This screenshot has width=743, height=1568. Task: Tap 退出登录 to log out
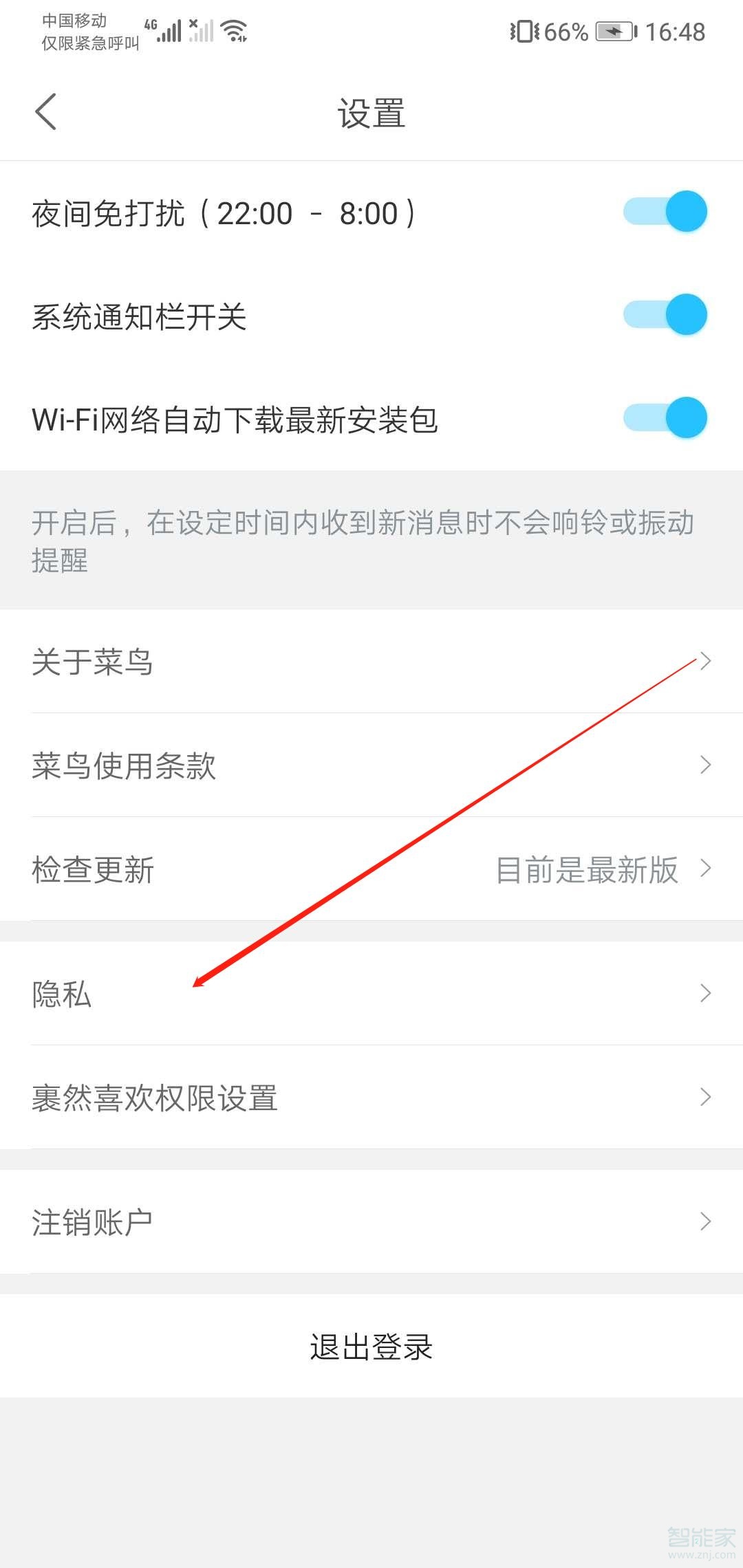(x=371, y=1347)
